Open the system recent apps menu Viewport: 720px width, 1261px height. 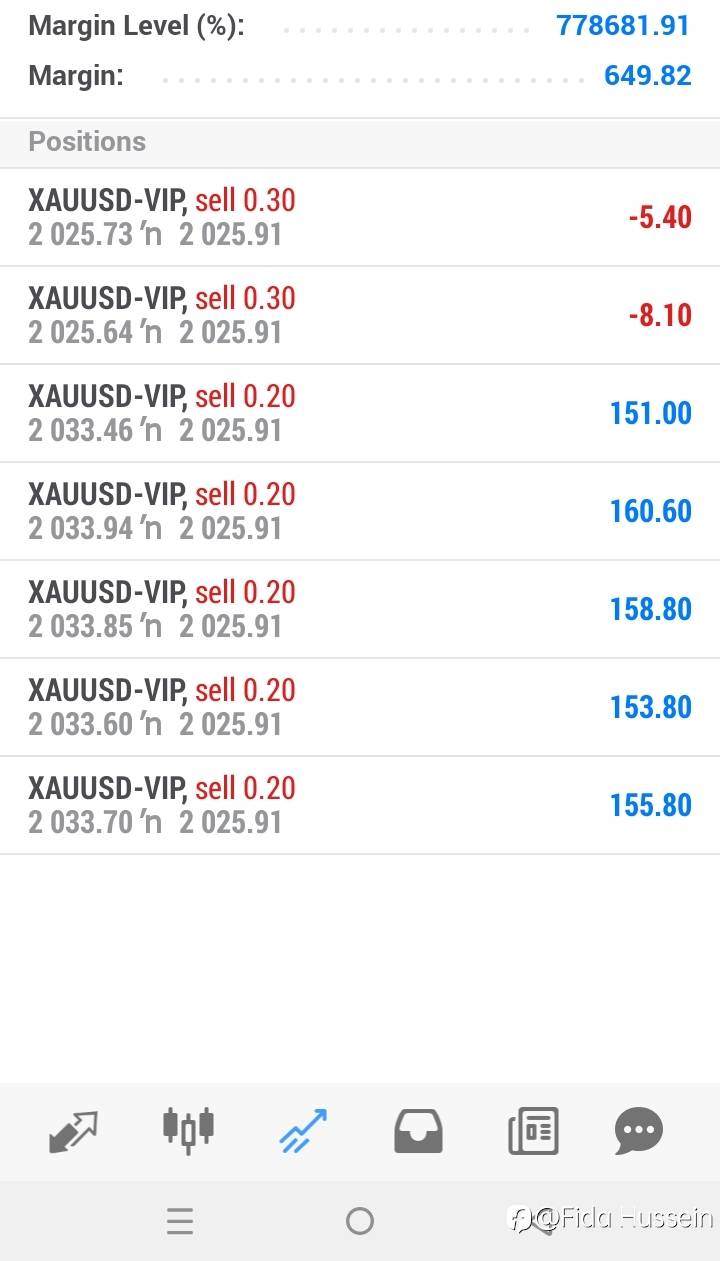(180, 1221)
